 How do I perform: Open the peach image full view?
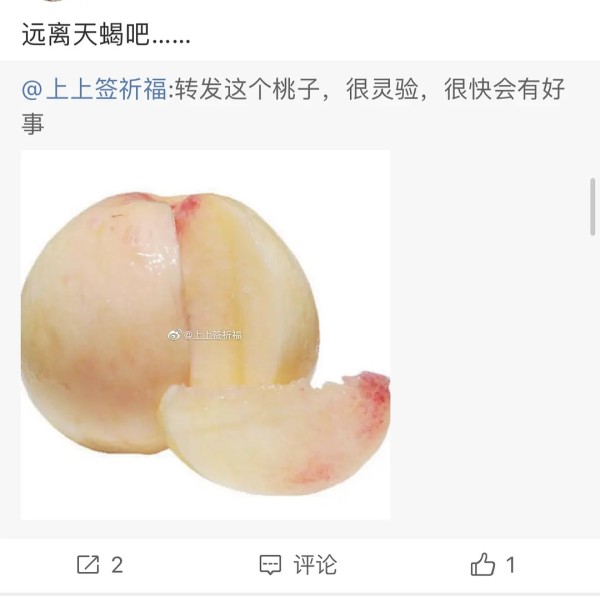[x=205, y=335]
